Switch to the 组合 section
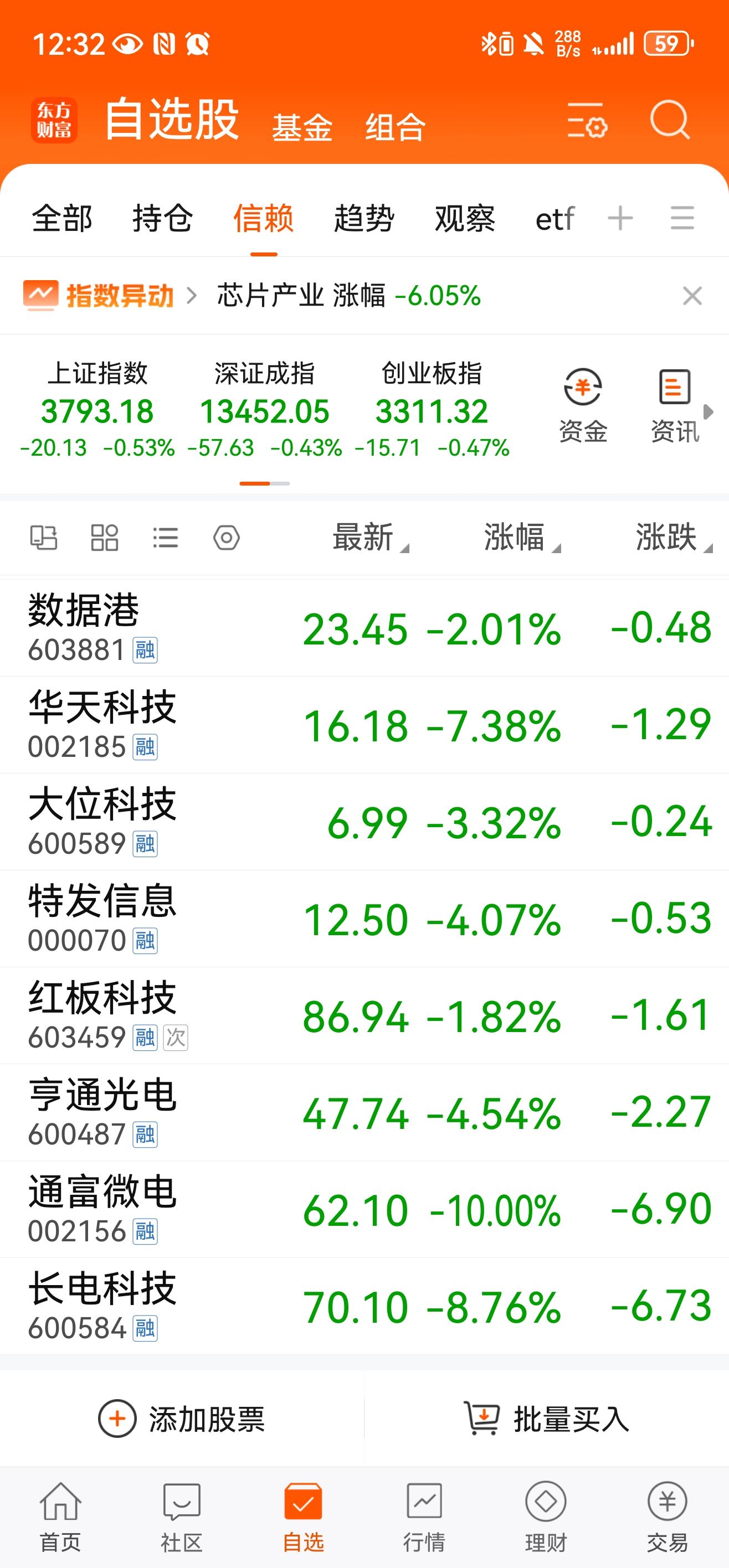The image size is (729, 1568). pos(396,128)
